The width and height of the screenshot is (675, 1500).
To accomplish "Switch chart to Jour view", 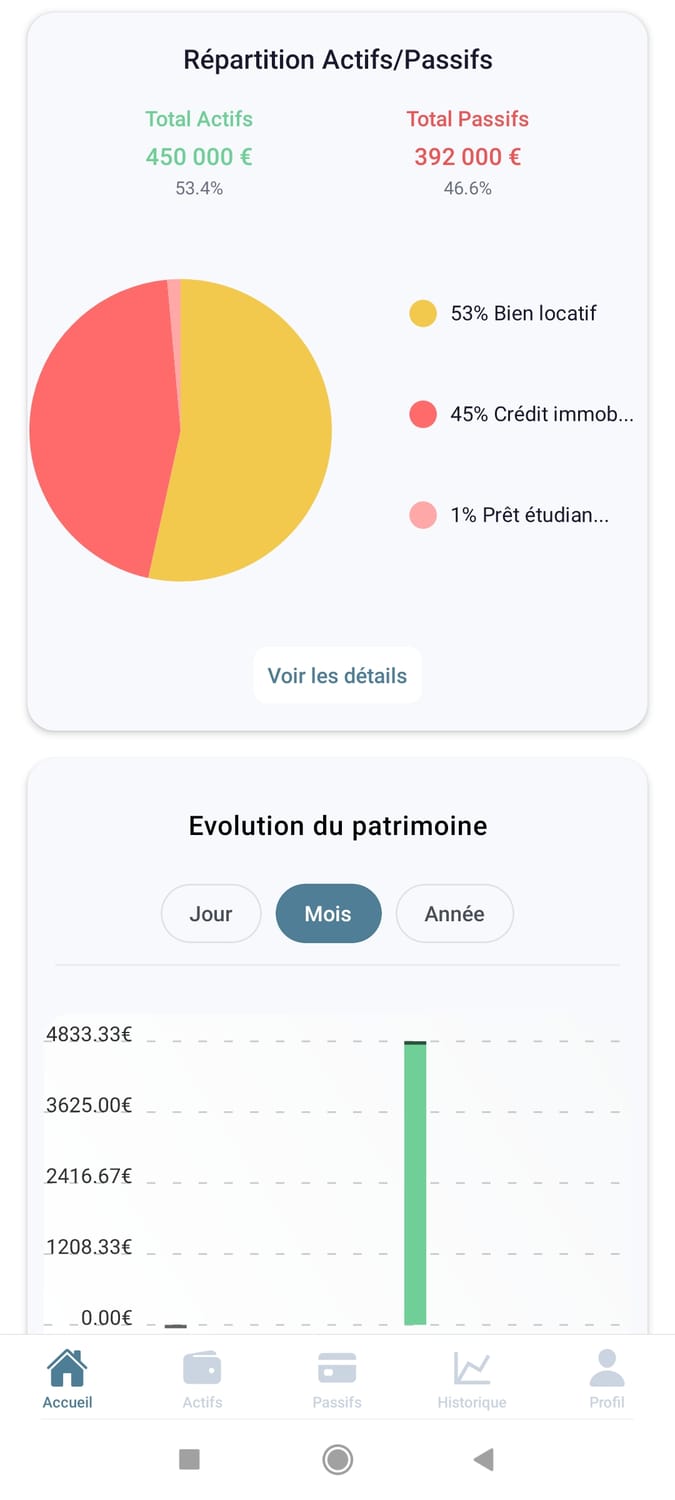I will click(211, 913).
